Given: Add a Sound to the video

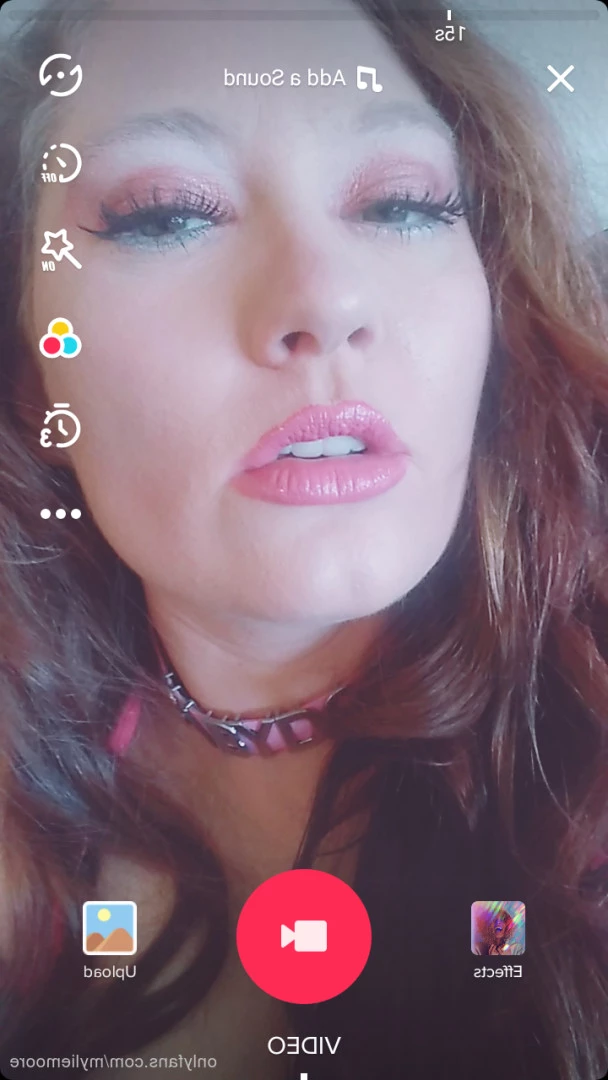Looking at the screenshot, I should pyautogui.click(x=303, y=78).
